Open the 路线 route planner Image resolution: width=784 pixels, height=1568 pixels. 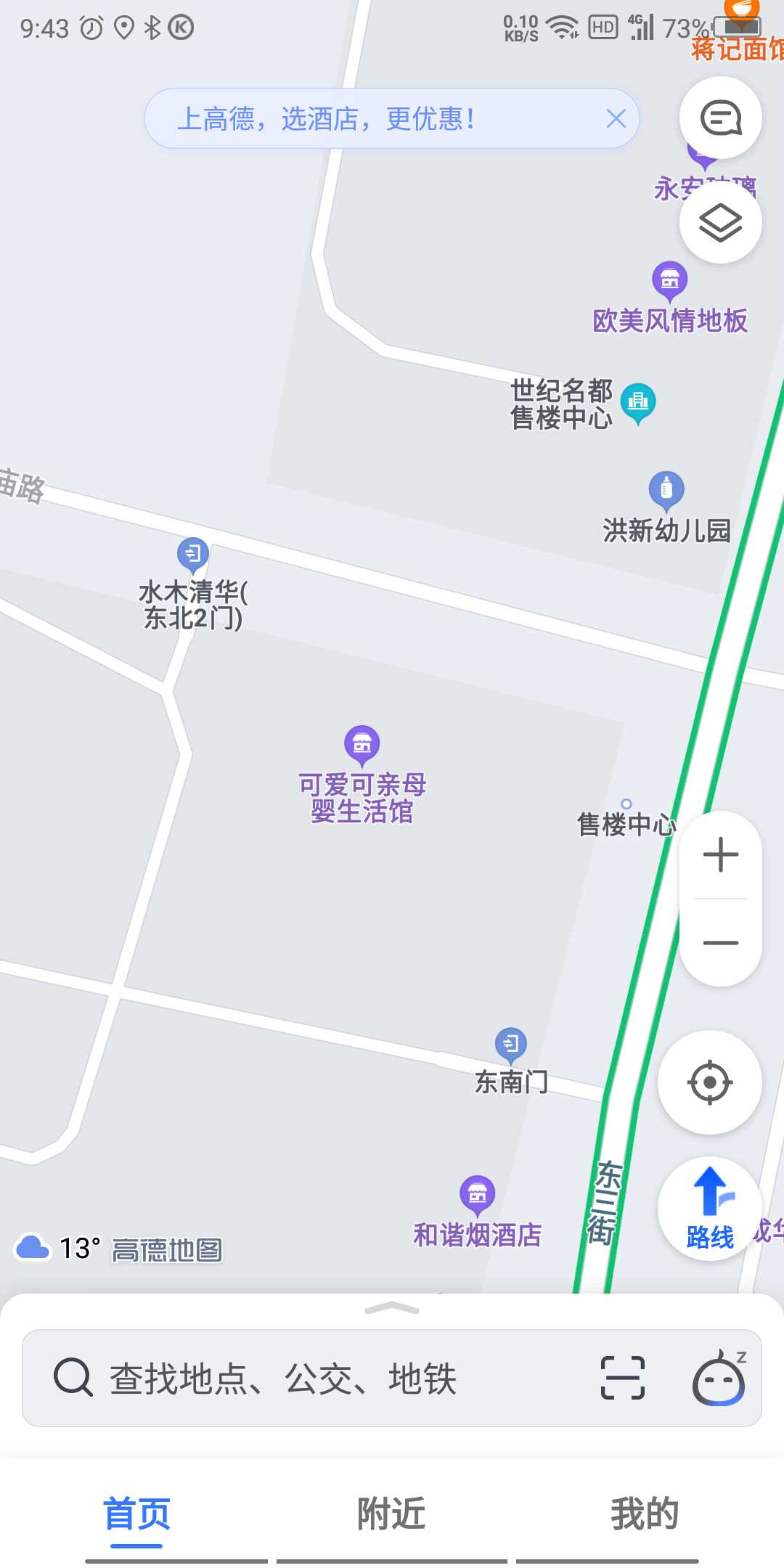click(x=710, y=1208)
